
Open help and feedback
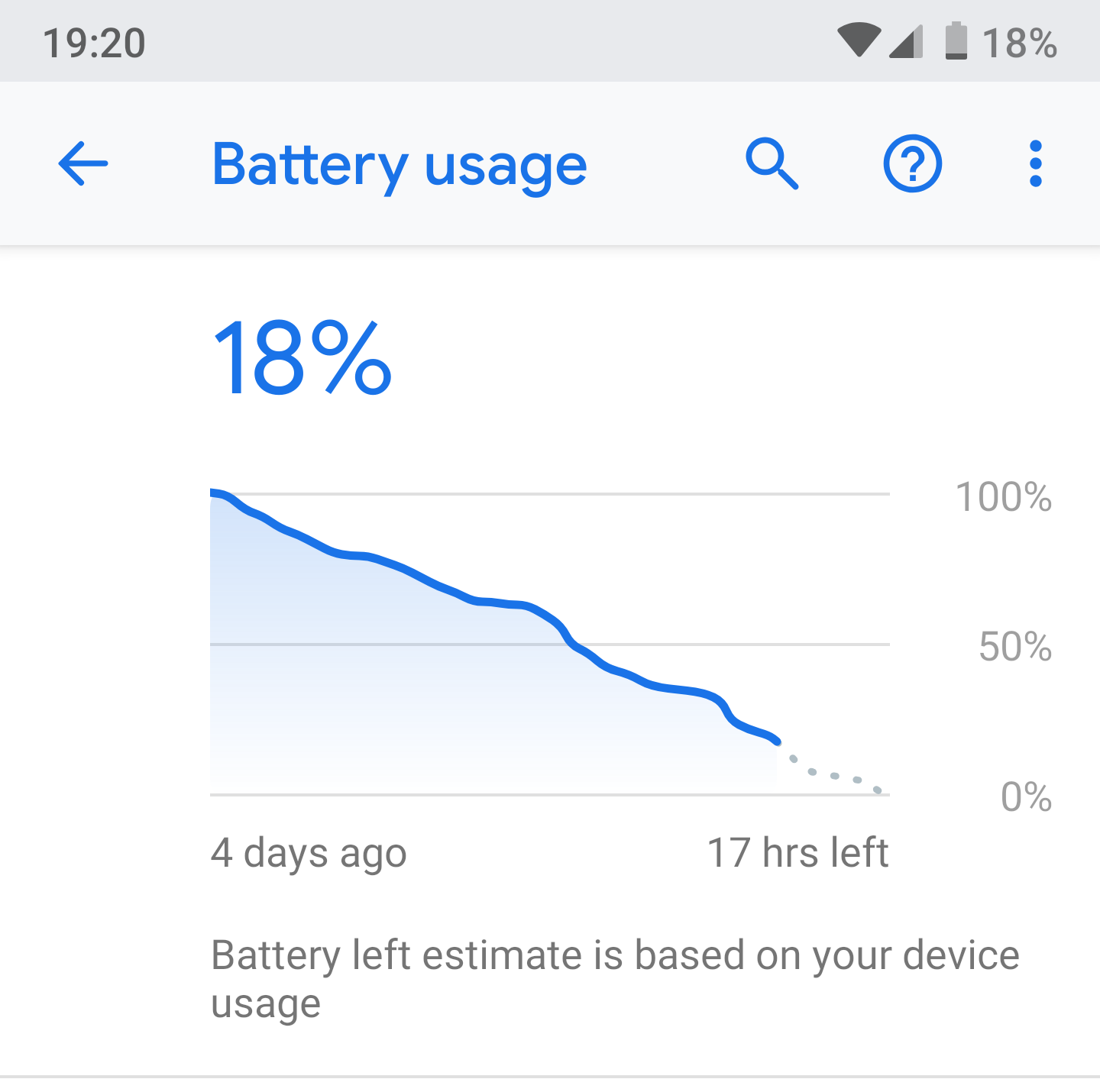pyautogui.click(x=912, y=163)
